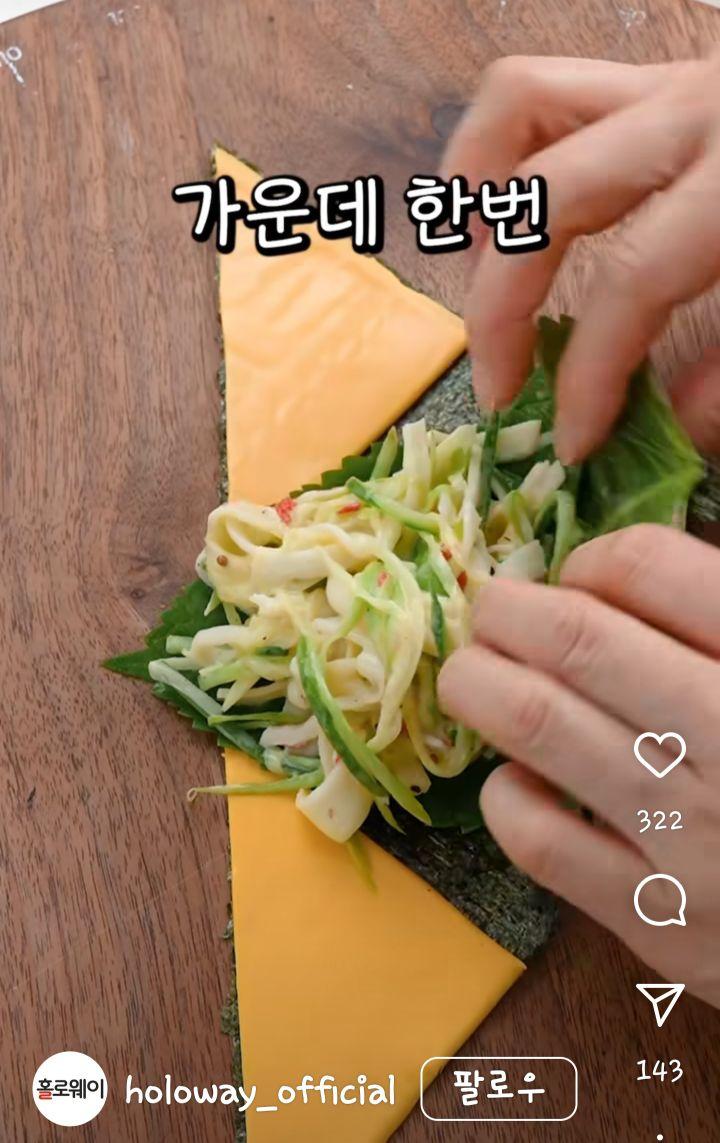
Task: Follow holoway_official with the 팔로우 button
Action: tap(498, 1088)
